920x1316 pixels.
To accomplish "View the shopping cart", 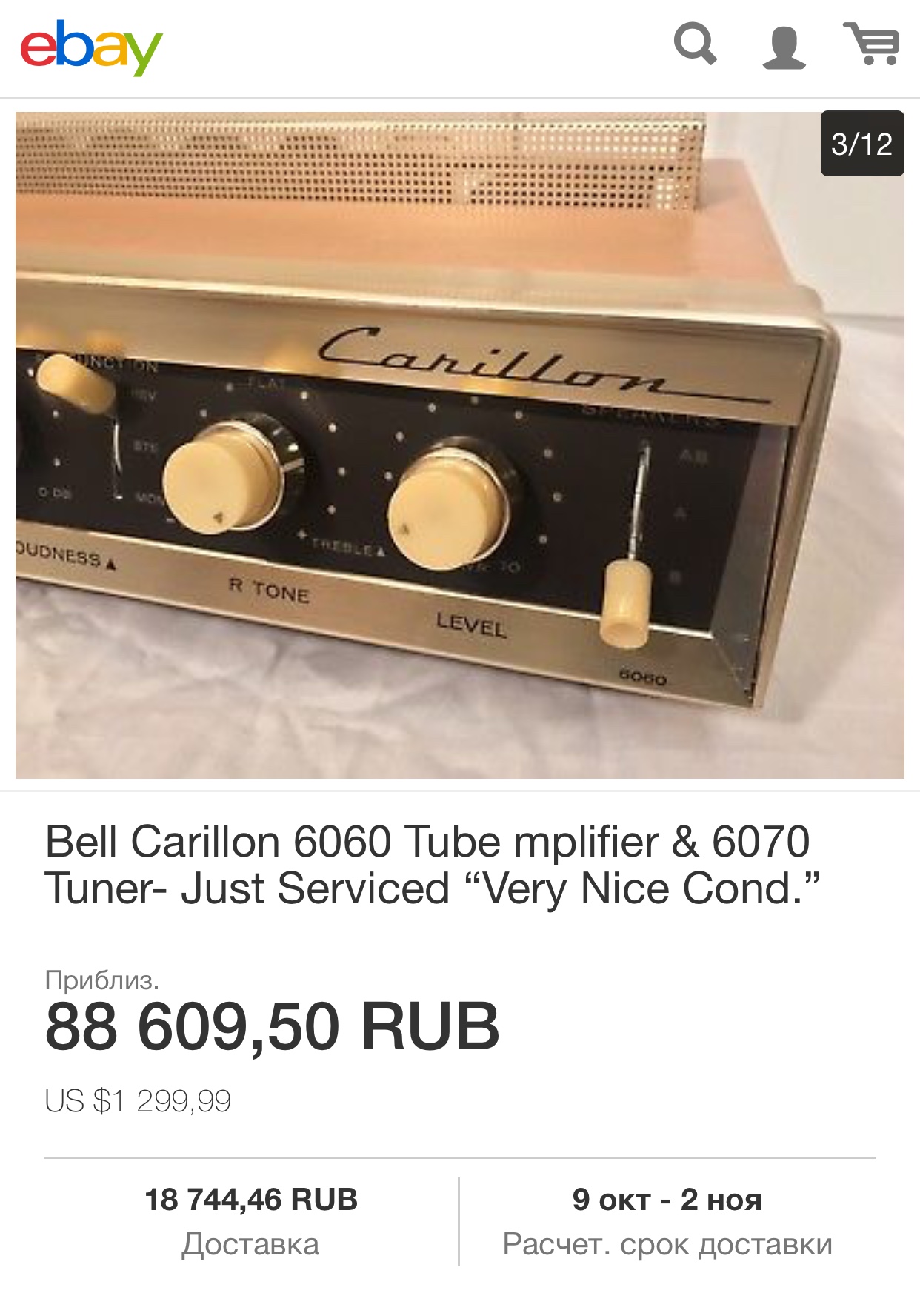I will (871, 44).
